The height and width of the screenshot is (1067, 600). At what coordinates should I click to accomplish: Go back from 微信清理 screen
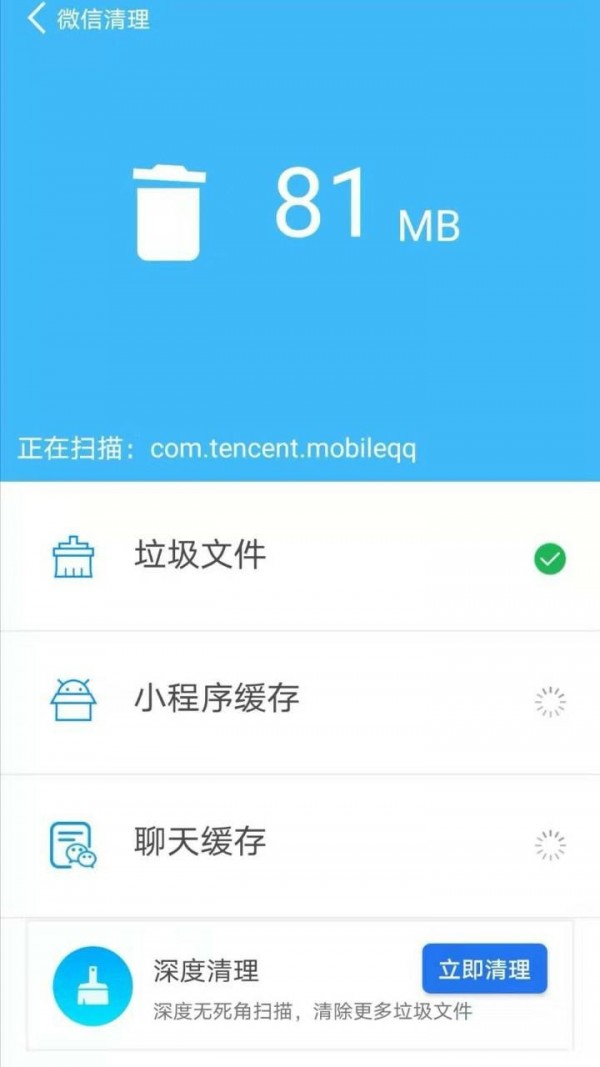37,19
